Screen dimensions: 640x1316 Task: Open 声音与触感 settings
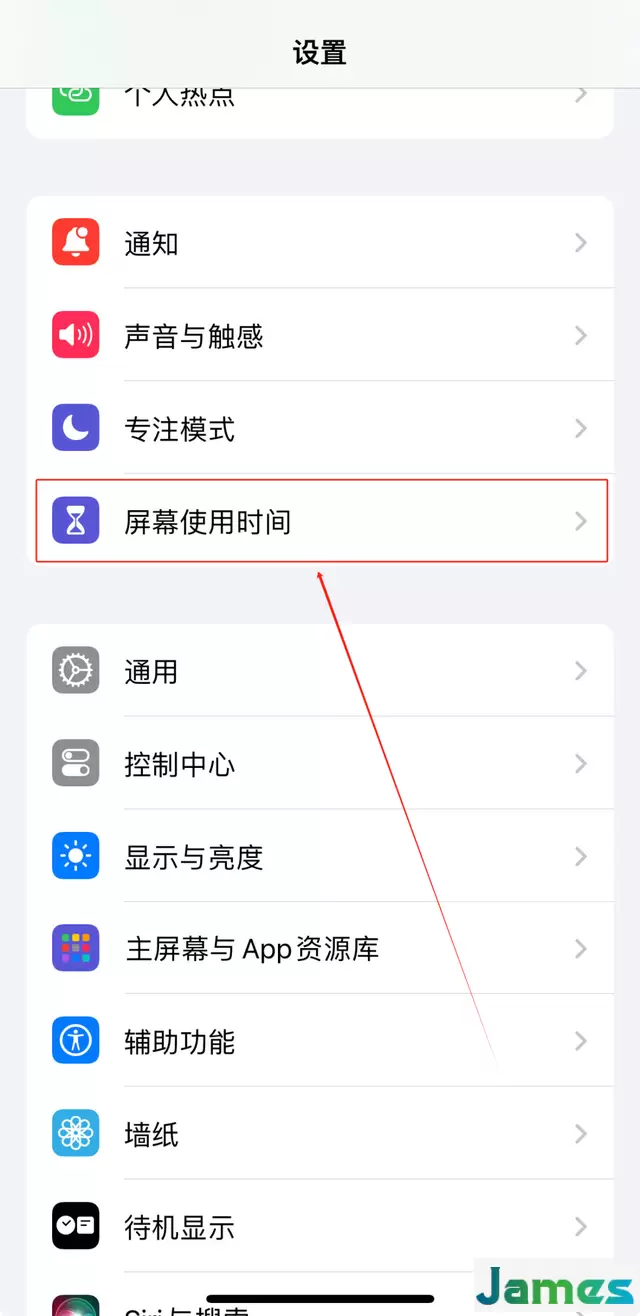319,335
